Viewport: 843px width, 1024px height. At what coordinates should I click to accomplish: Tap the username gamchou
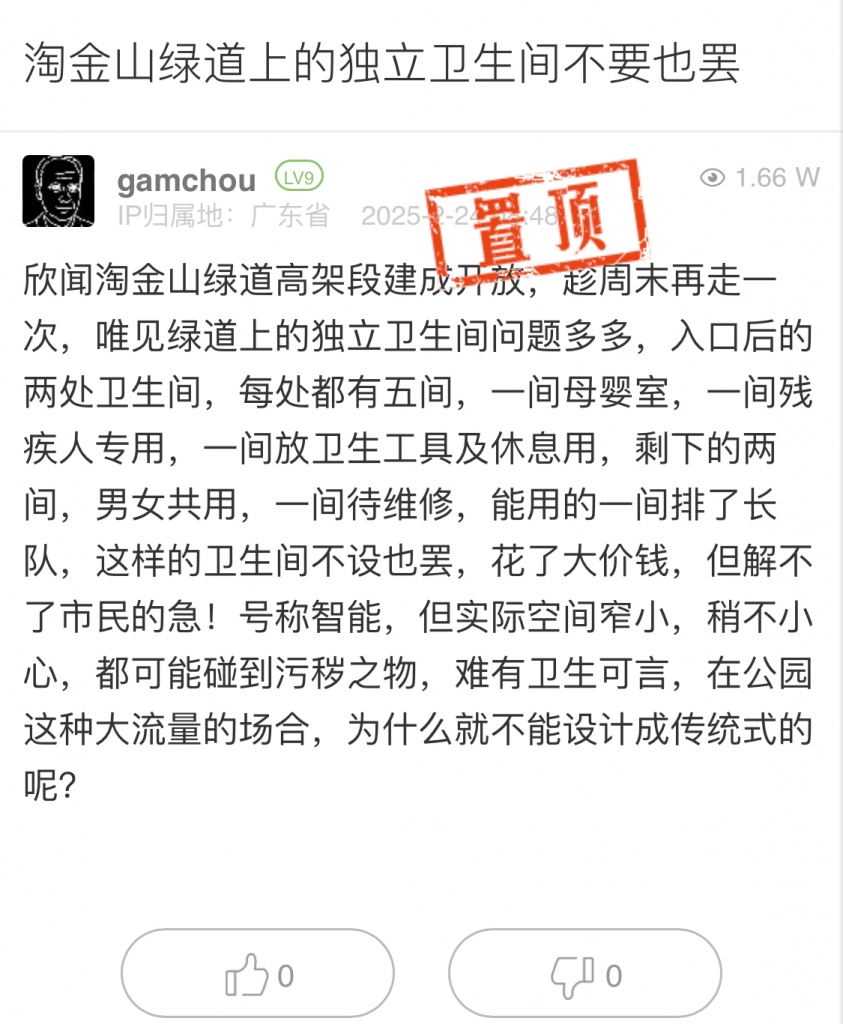pos(187,180)
